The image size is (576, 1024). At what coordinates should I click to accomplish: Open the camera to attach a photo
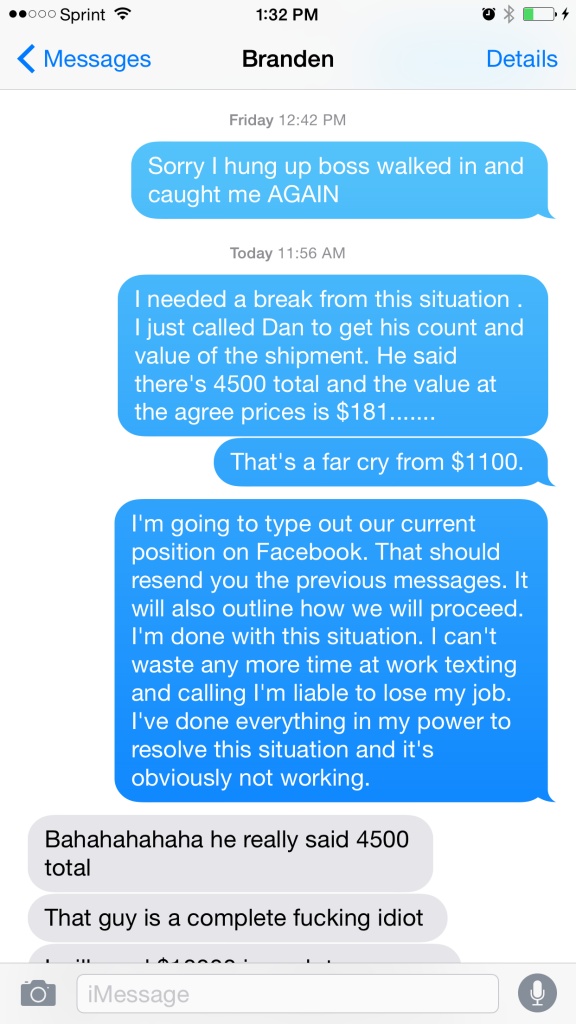click(x=38, y=993)
